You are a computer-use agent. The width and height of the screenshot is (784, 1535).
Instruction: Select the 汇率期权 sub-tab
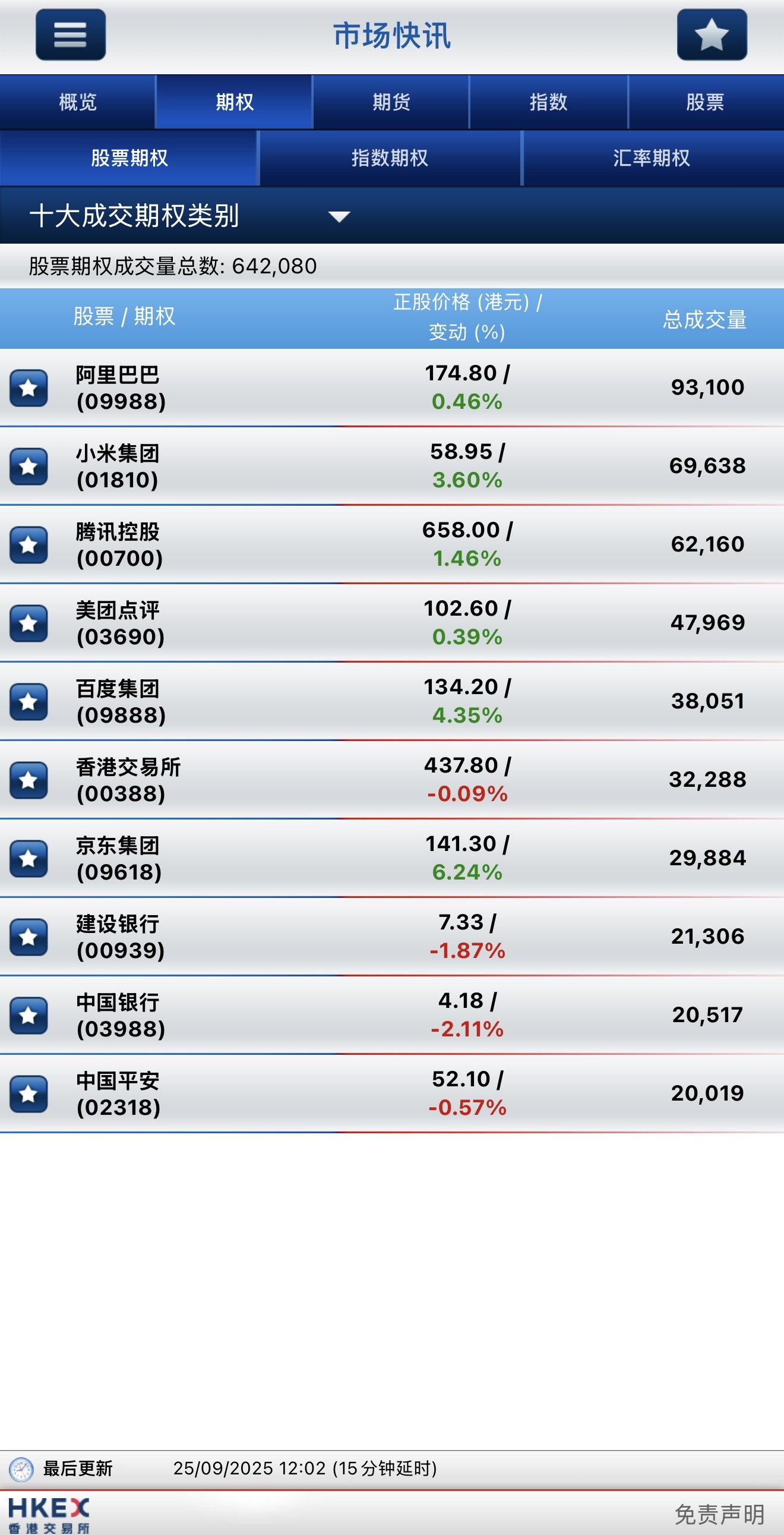[x=652, y=158]
